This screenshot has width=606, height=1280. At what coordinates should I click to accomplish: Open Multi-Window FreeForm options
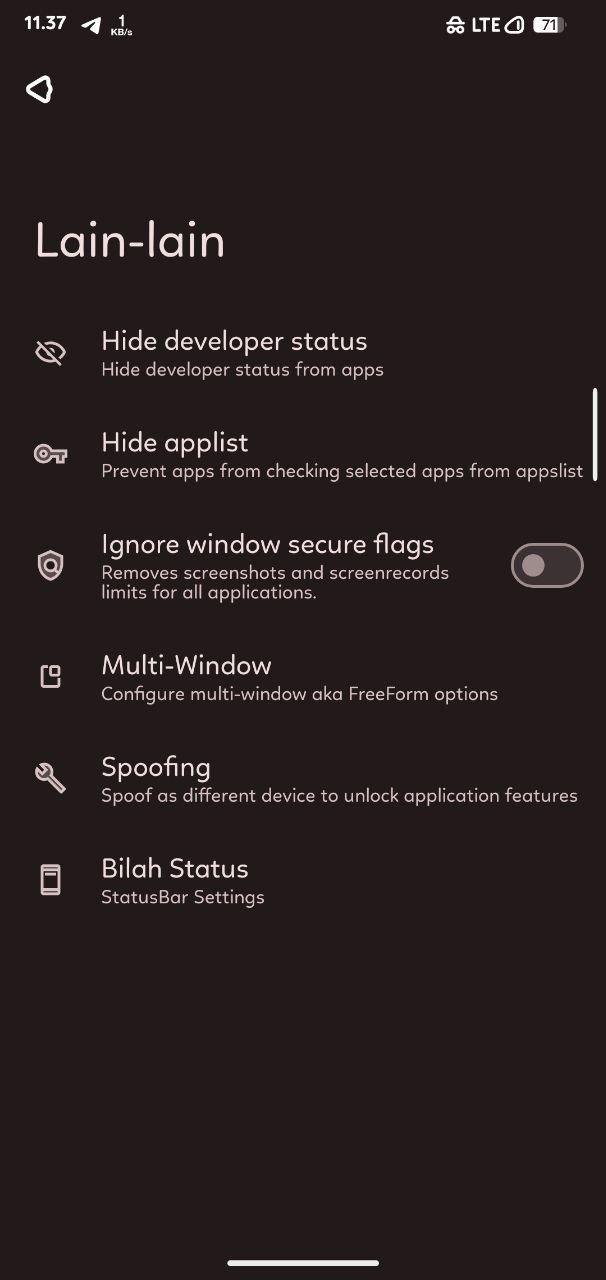[x=303, y=678]
